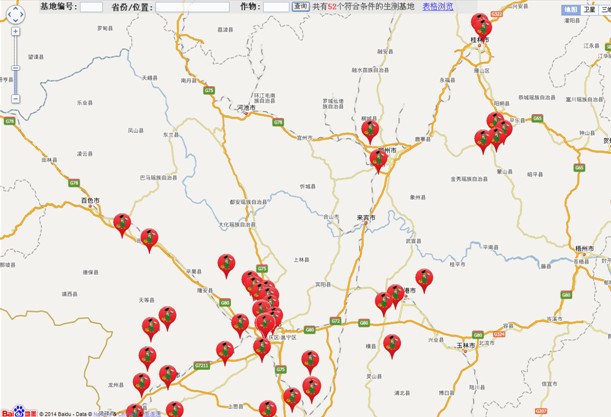The image size is (611, 417).
Task: Tap the pan control compass
Action: tap(15, 12)
